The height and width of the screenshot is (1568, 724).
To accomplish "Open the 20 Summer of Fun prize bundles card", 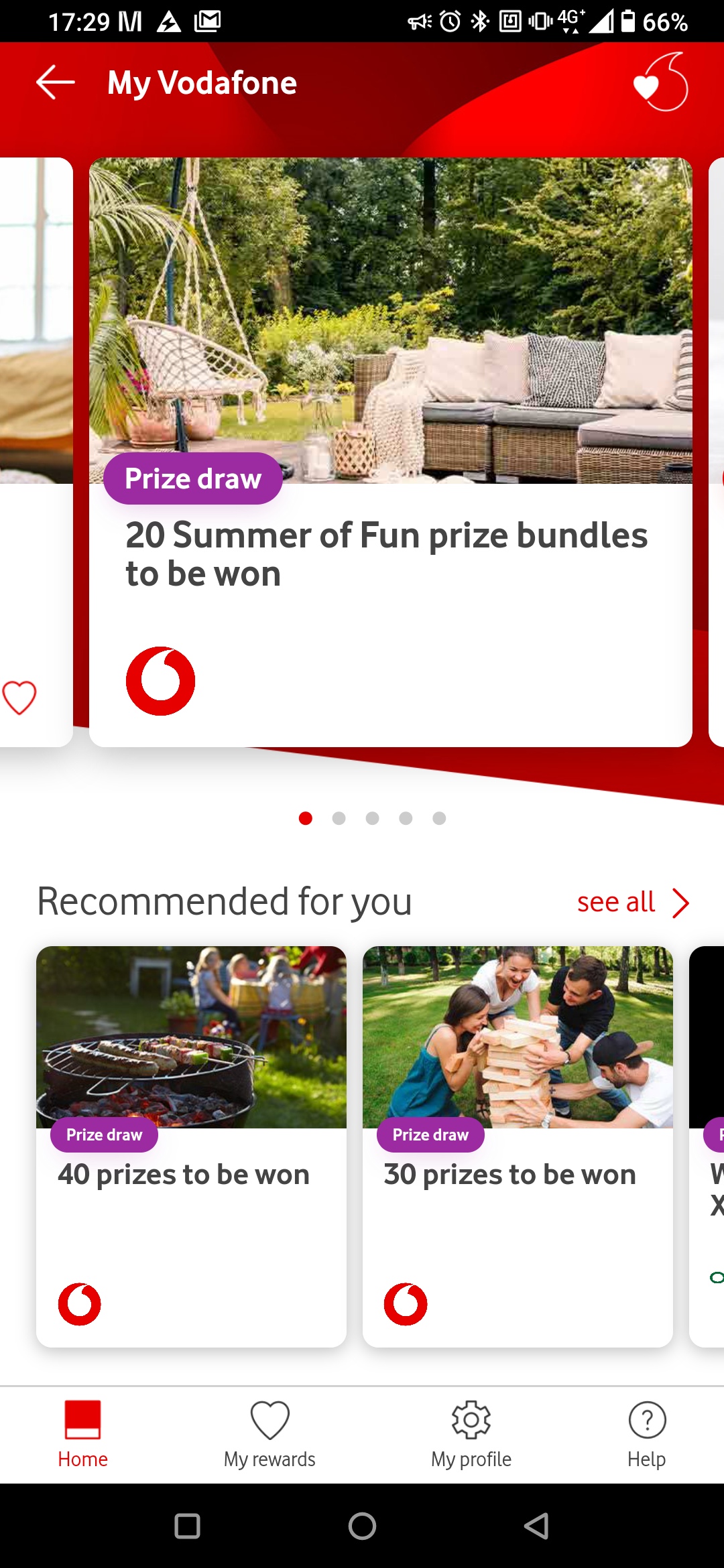I will [390, 452].
